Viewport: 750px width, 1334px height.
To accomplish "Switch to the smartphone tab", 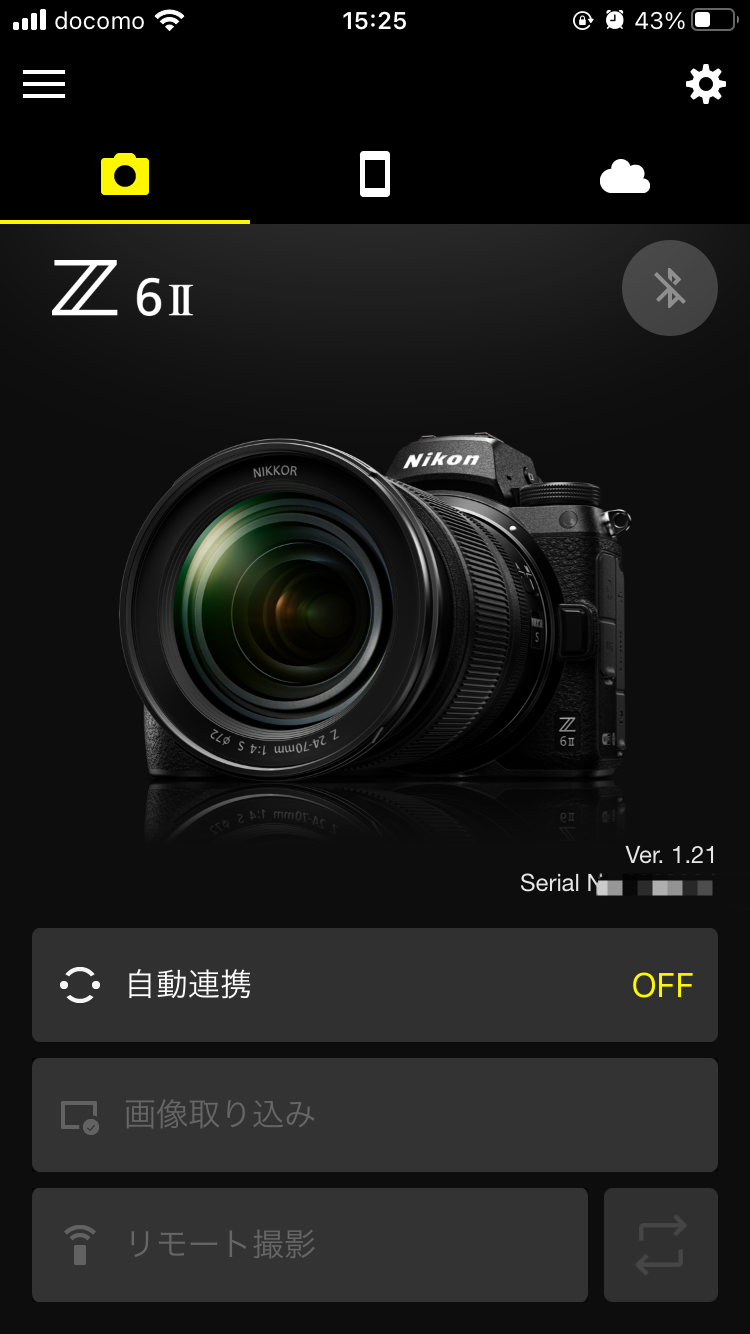I will tap(375, 175).
